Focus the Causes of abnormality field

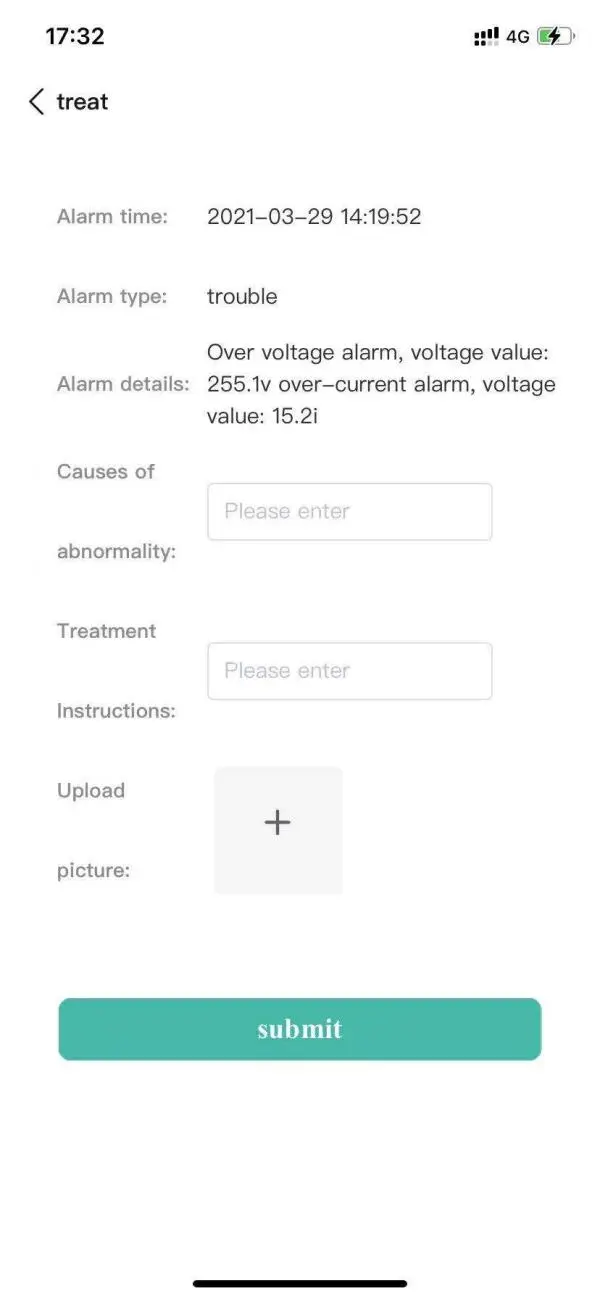(349, 512)
